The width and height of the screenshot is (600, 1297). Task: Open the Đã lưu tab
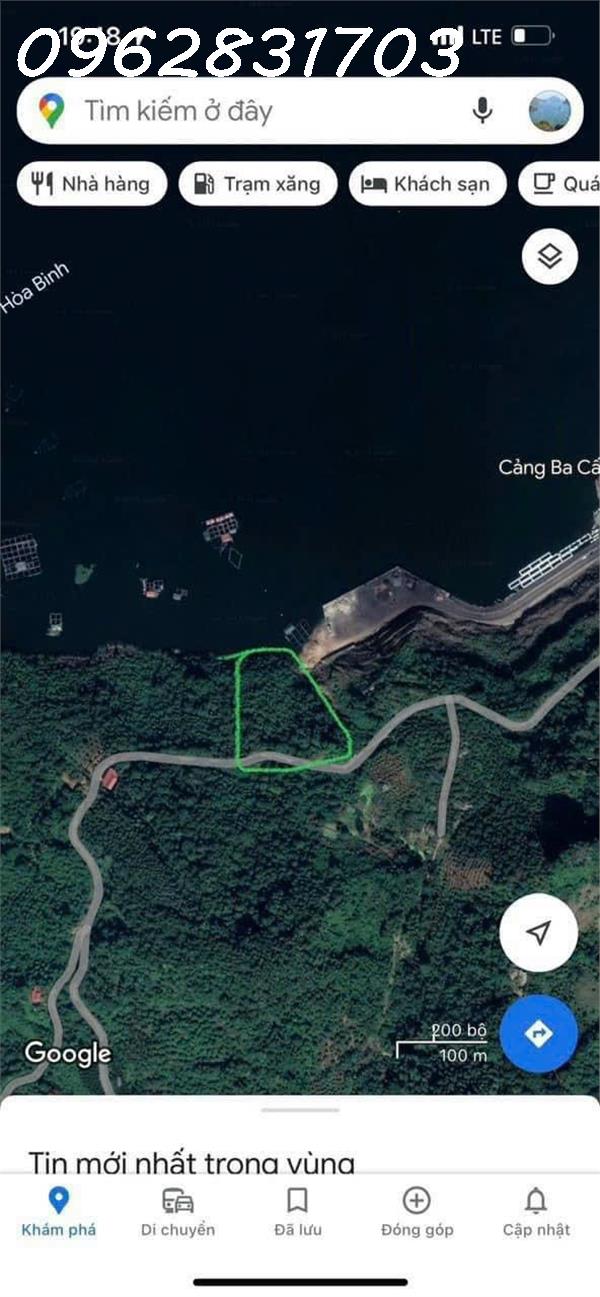click(297, 1212)
